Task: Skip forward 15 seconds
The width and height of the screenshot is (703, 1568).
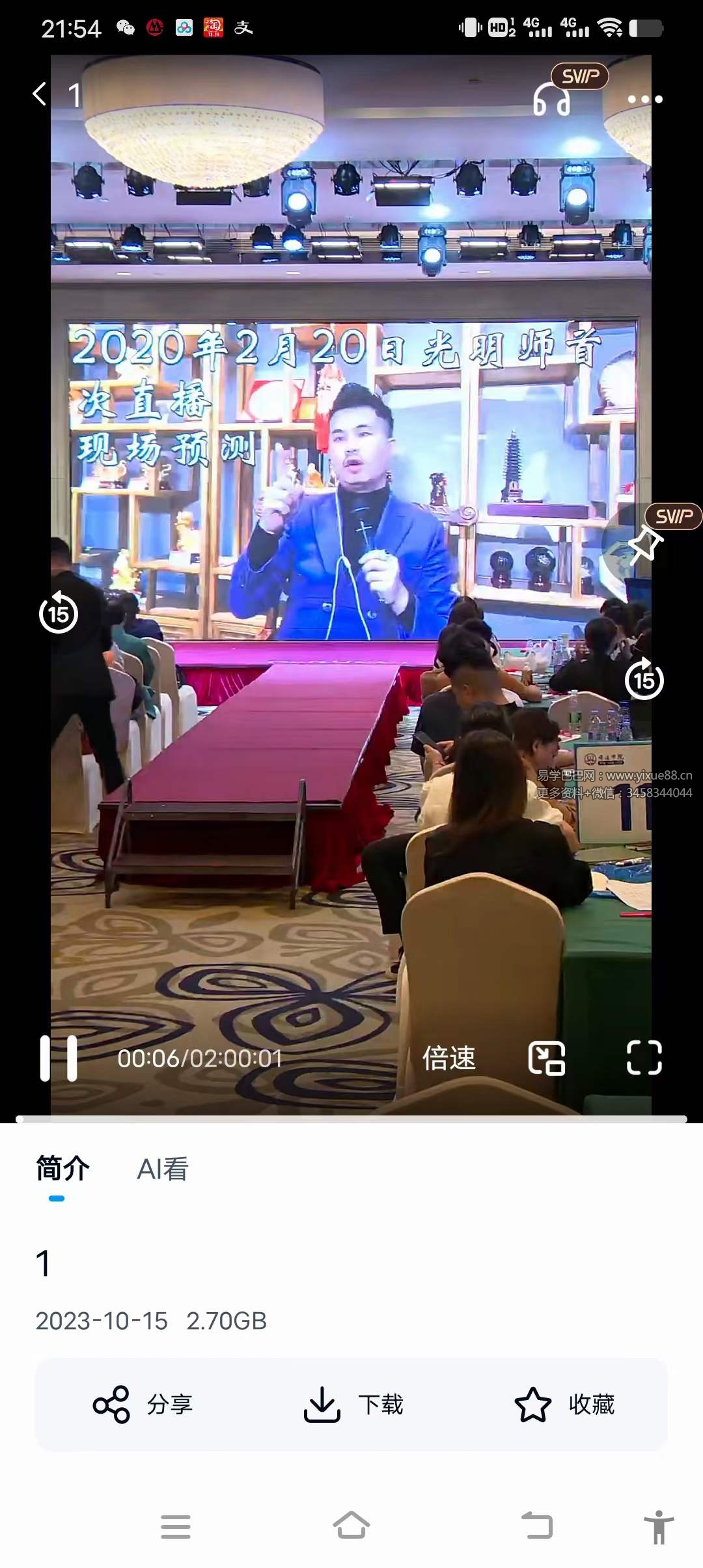Action: (644, 679)
